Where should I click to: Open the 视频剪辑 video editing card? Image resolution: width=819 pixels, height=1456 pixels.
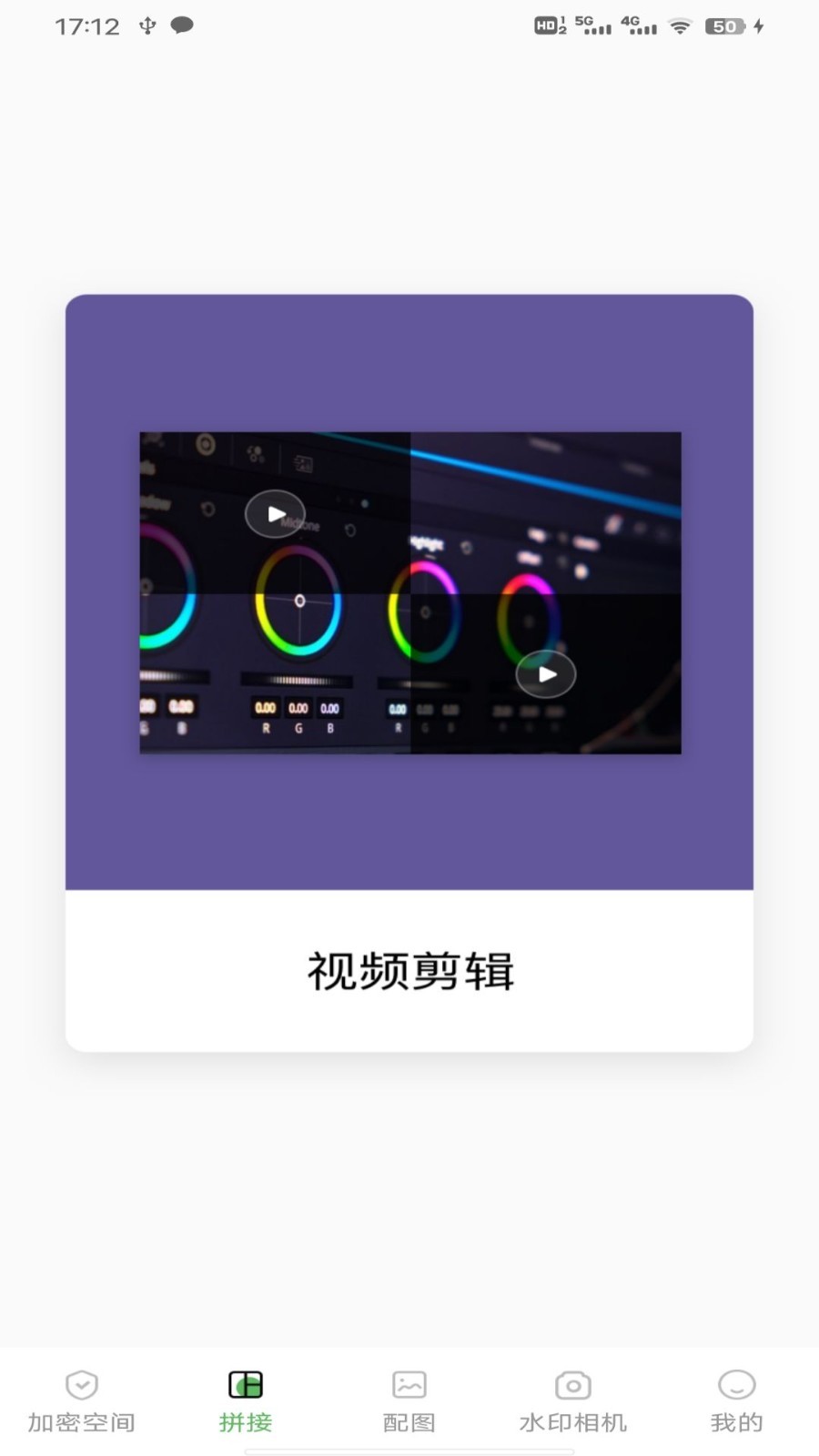pos(409,673)
